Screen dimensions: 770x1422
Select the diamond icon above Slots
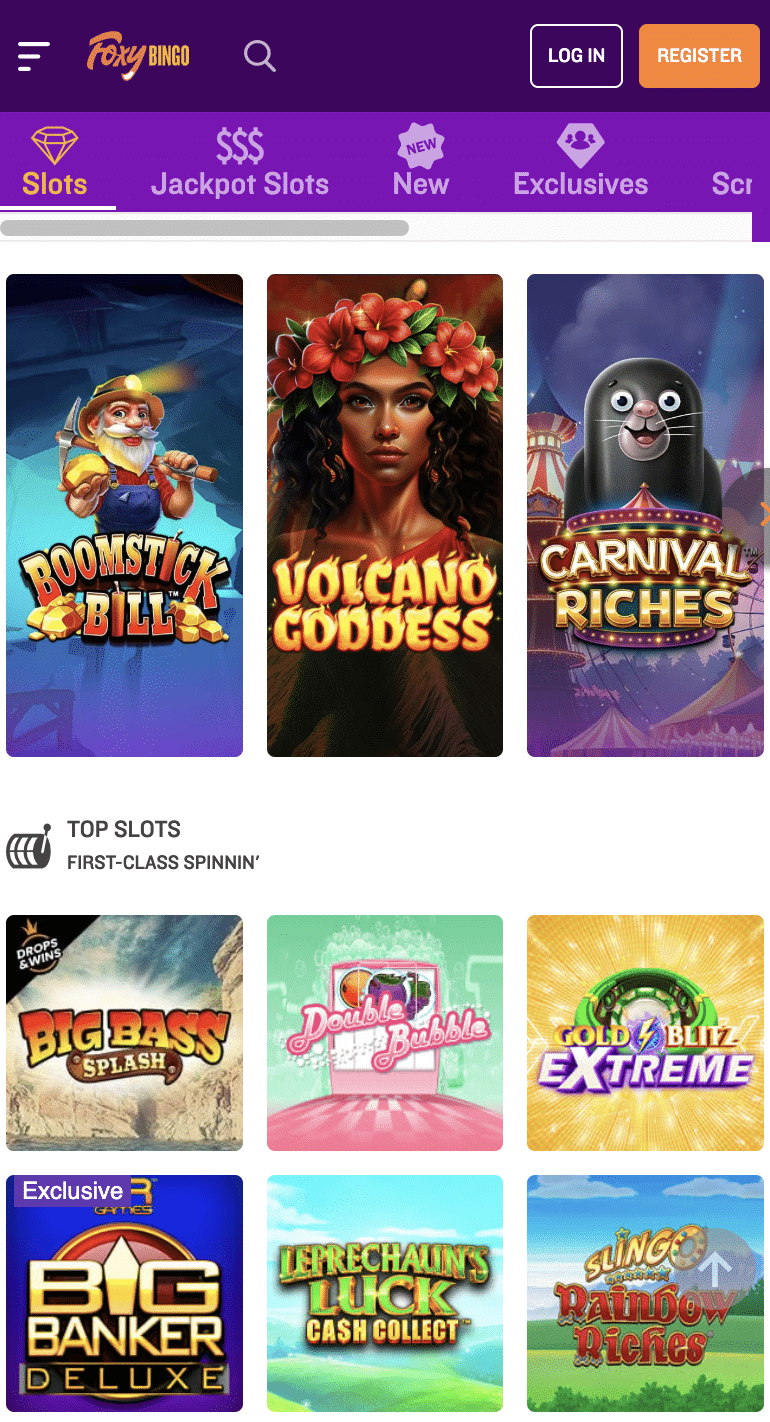pos(57,143)
